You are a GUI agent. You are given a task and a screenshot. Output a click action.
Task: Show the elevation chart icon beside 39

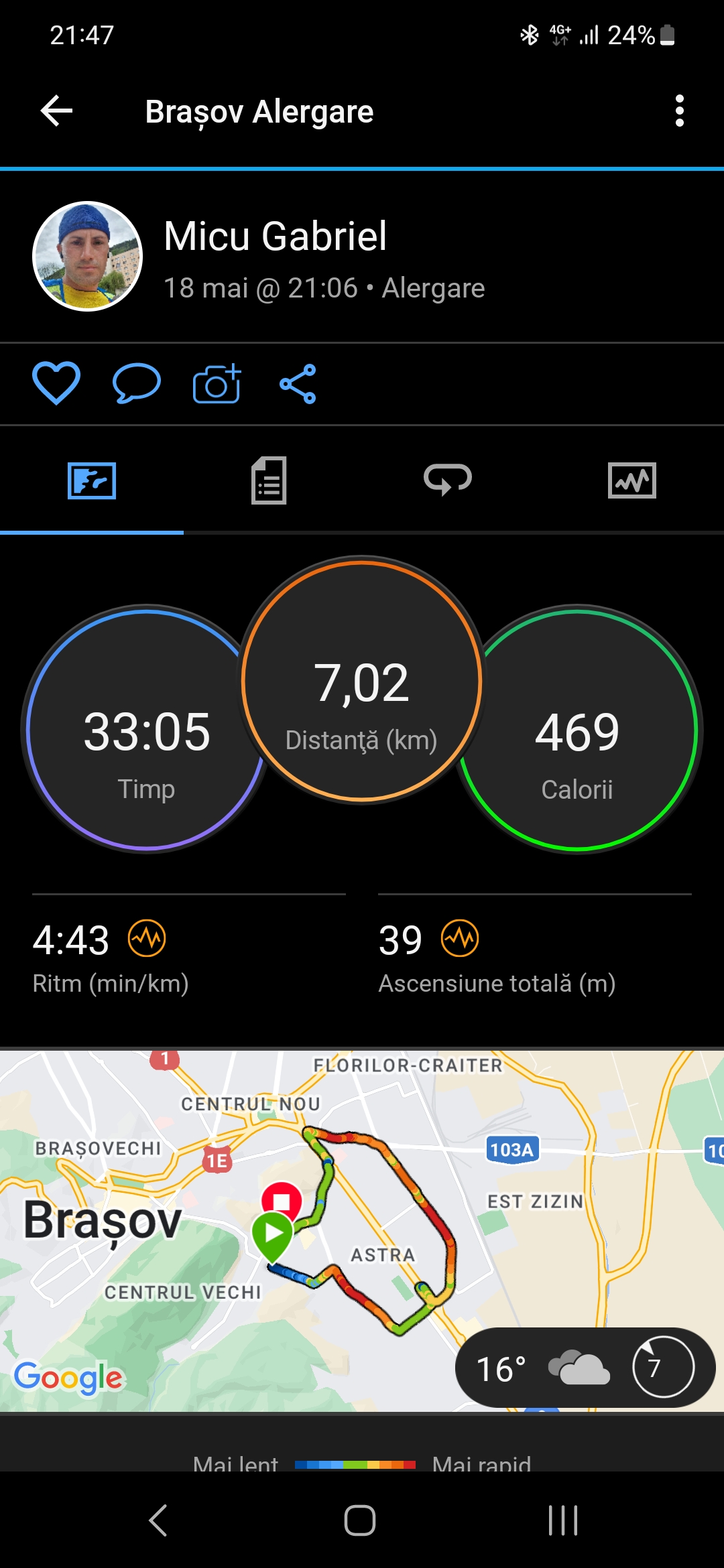(x=460, y=939)
